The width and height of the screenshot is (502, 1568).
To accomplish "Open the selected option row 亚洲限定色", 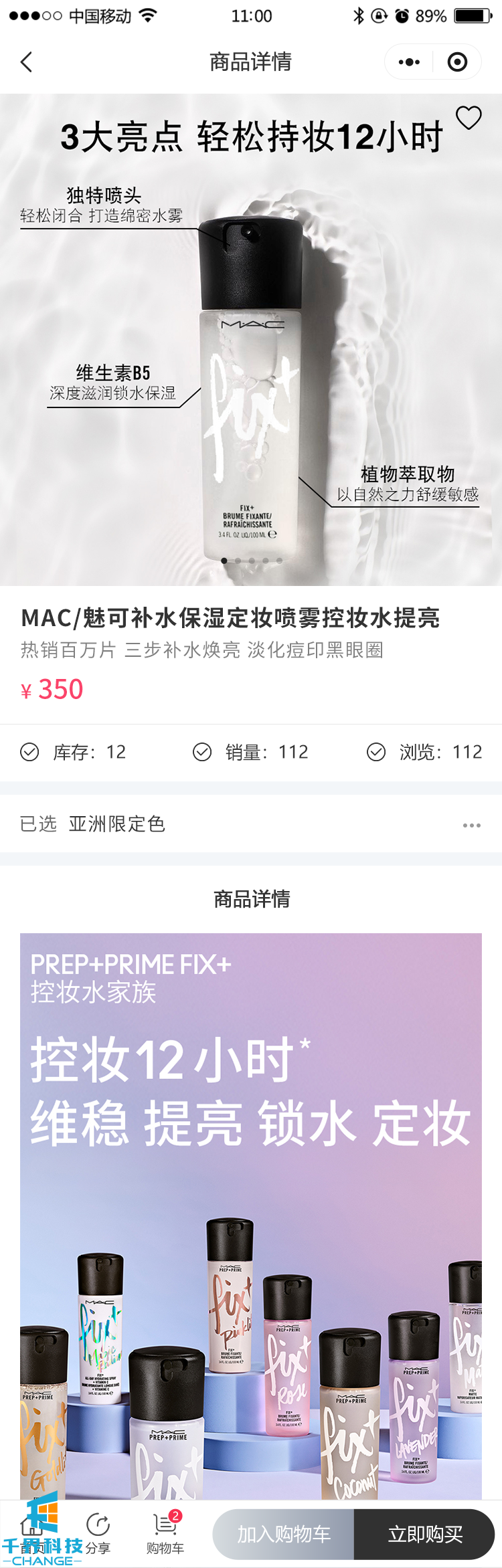I will [x=251, y=824].
